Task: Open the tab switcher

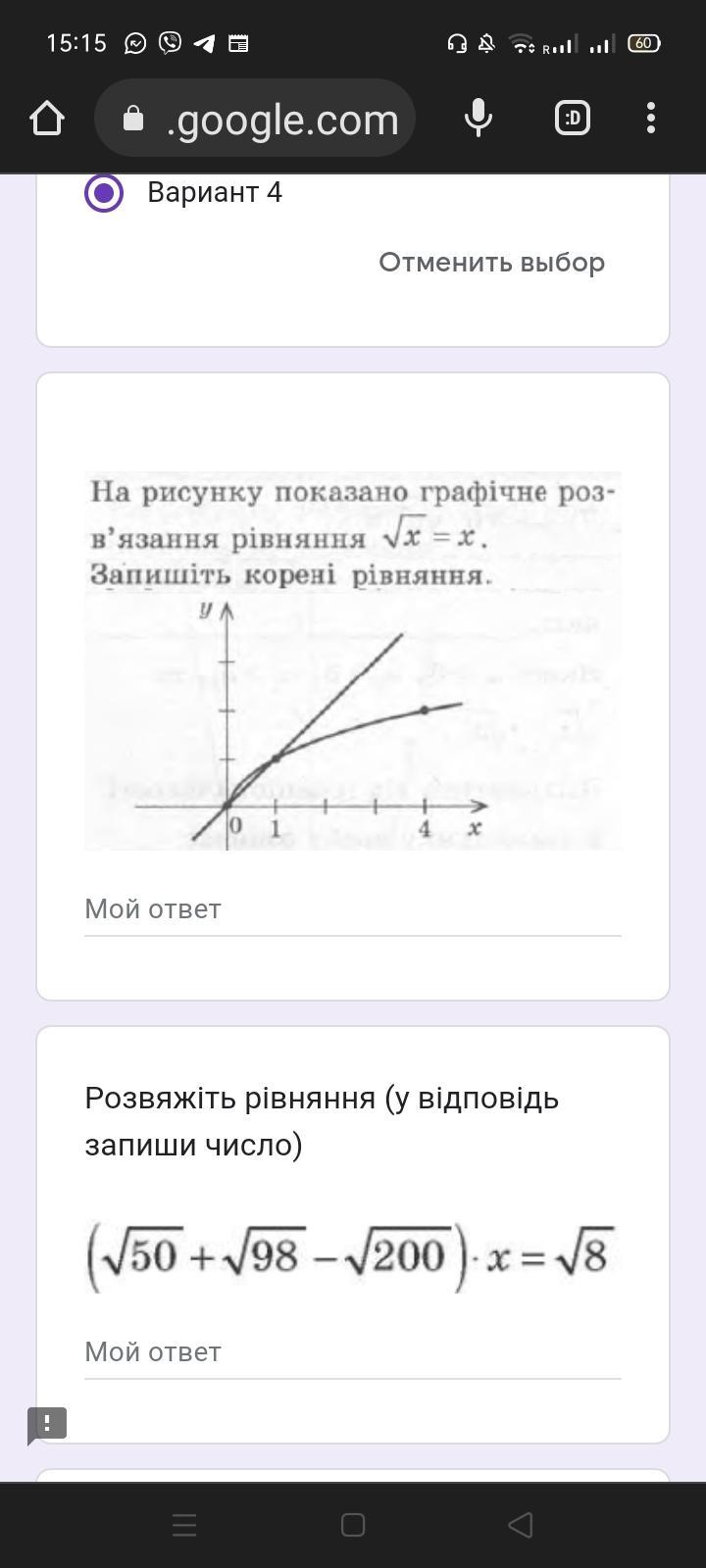Action: pyautogui.click(x=572, y=119)
